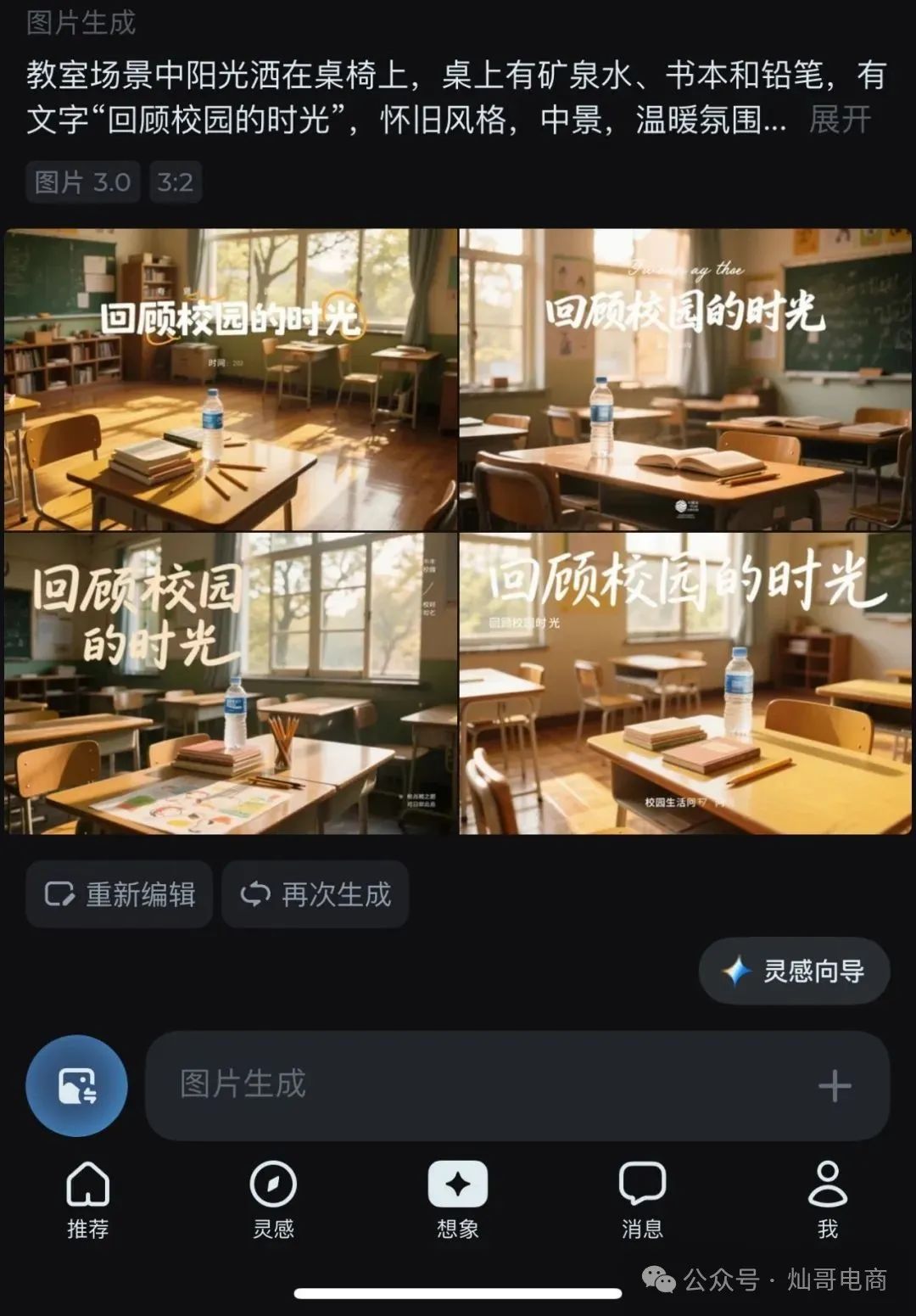Open the top-right classroom image
Screen dimensions: 916x1316
point(687,378)
